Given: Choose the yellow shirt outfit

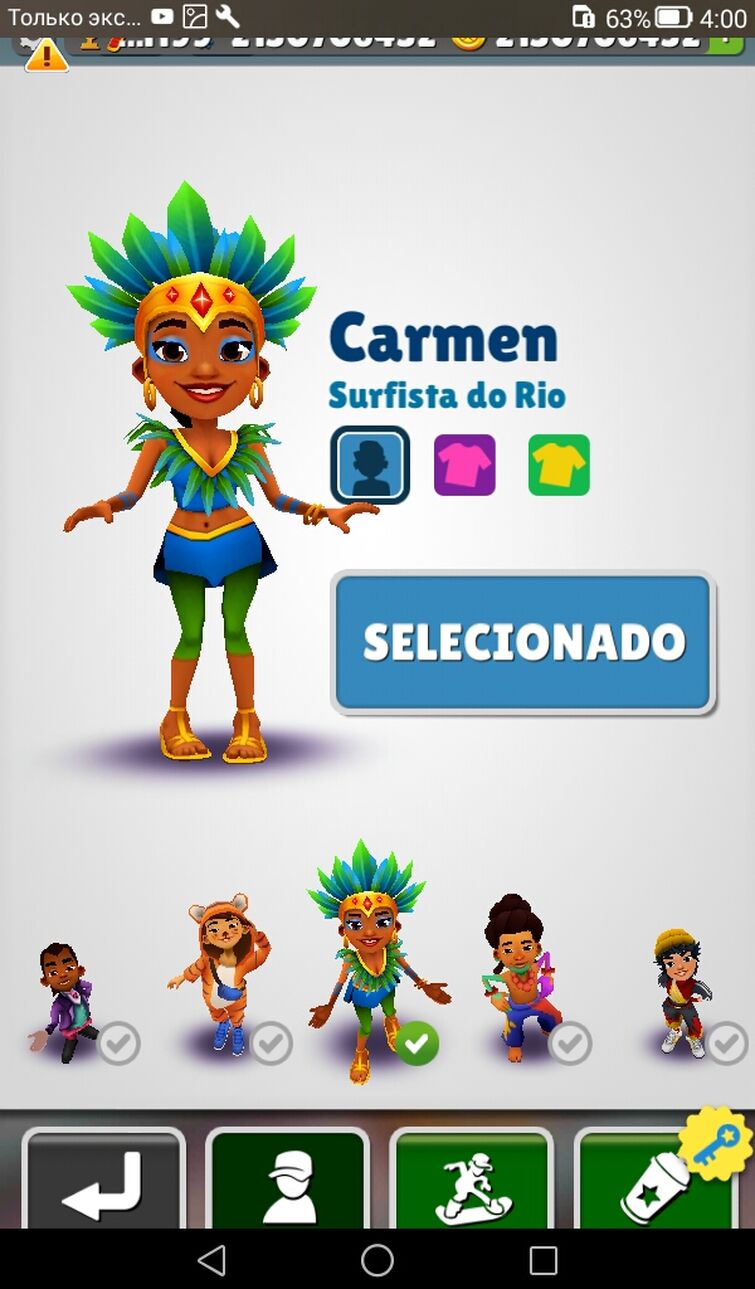Looking at the screenshot, I should click(559, 465).
